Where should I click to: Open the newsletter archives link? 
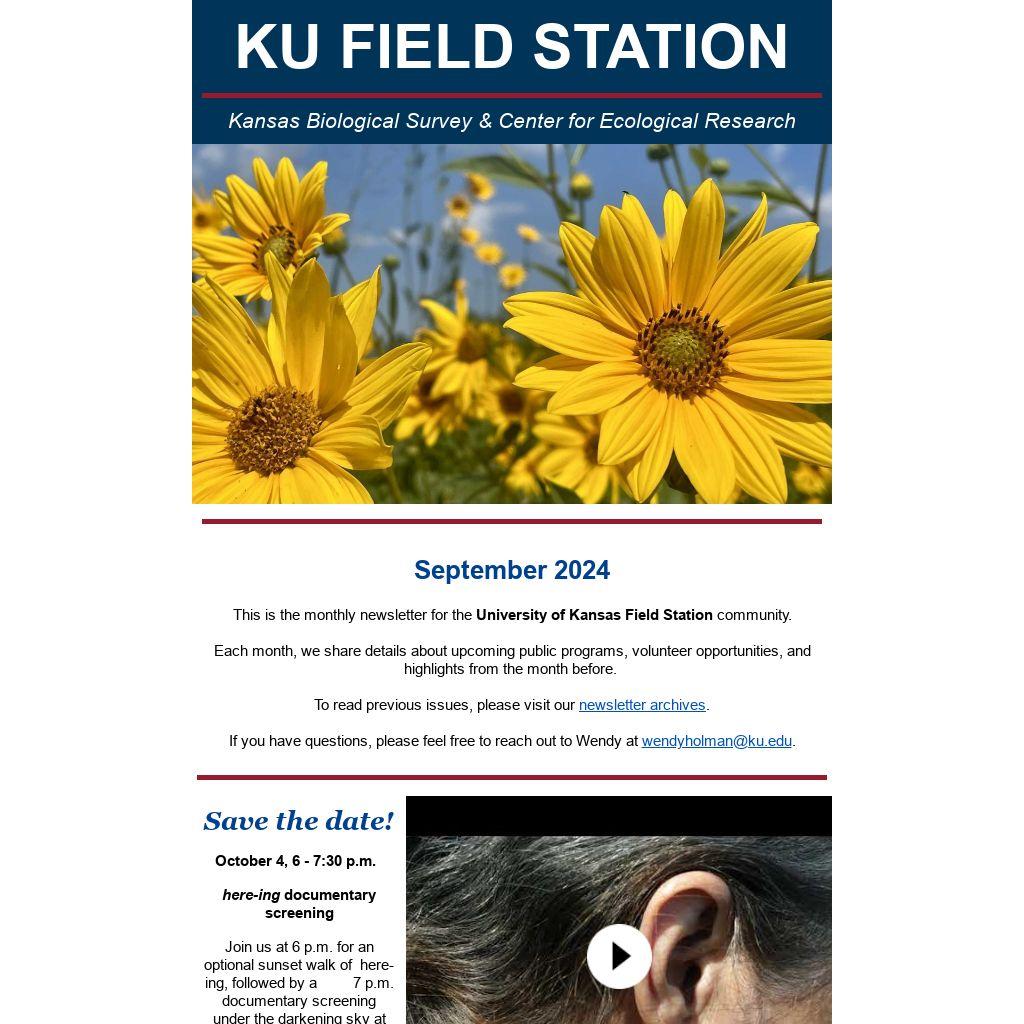coord(642,705)
